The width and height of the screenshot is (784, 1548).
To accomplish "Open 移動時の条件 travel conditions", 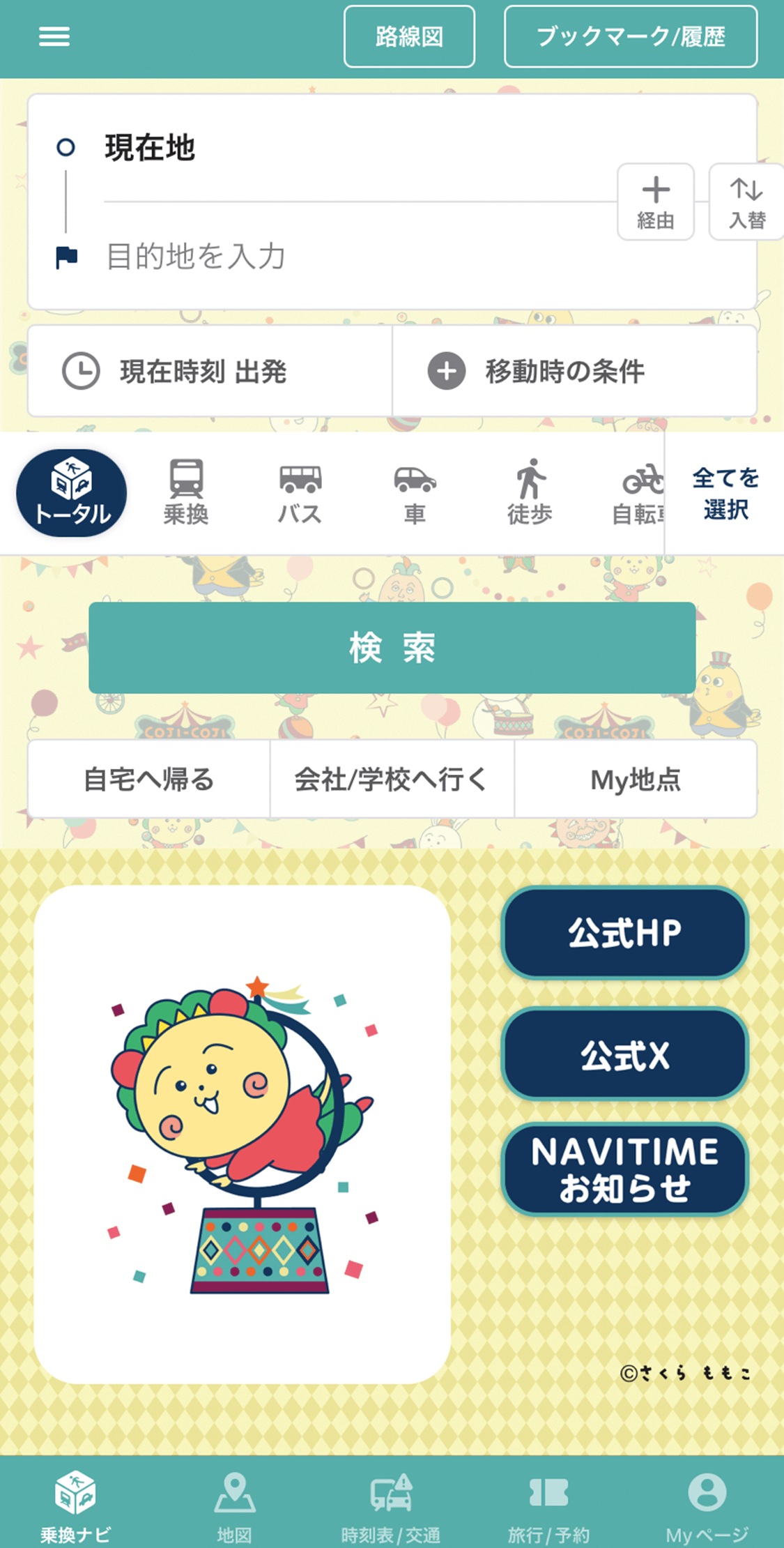I will tap(574, 371).
